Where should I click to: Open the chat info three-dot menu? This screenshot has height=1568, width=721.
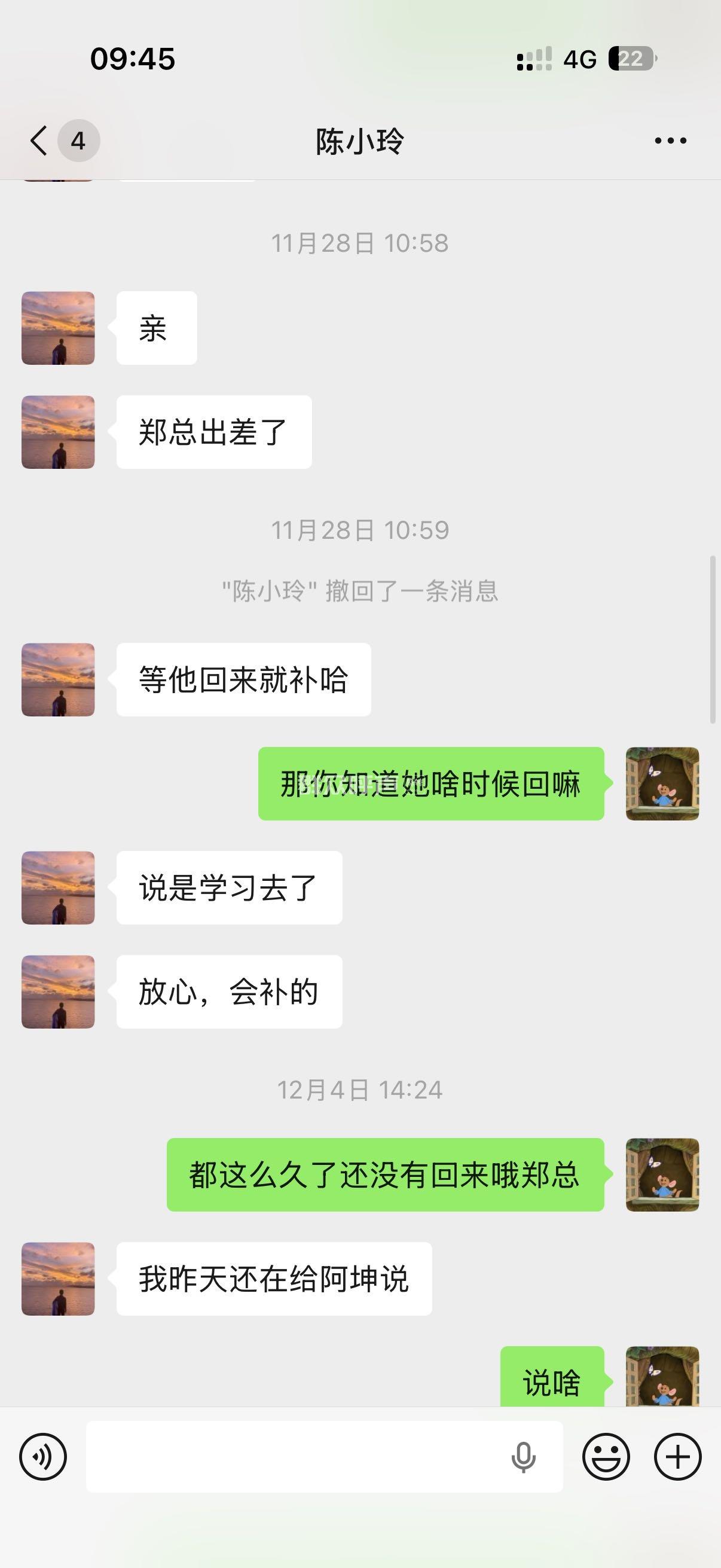[670, 141]
